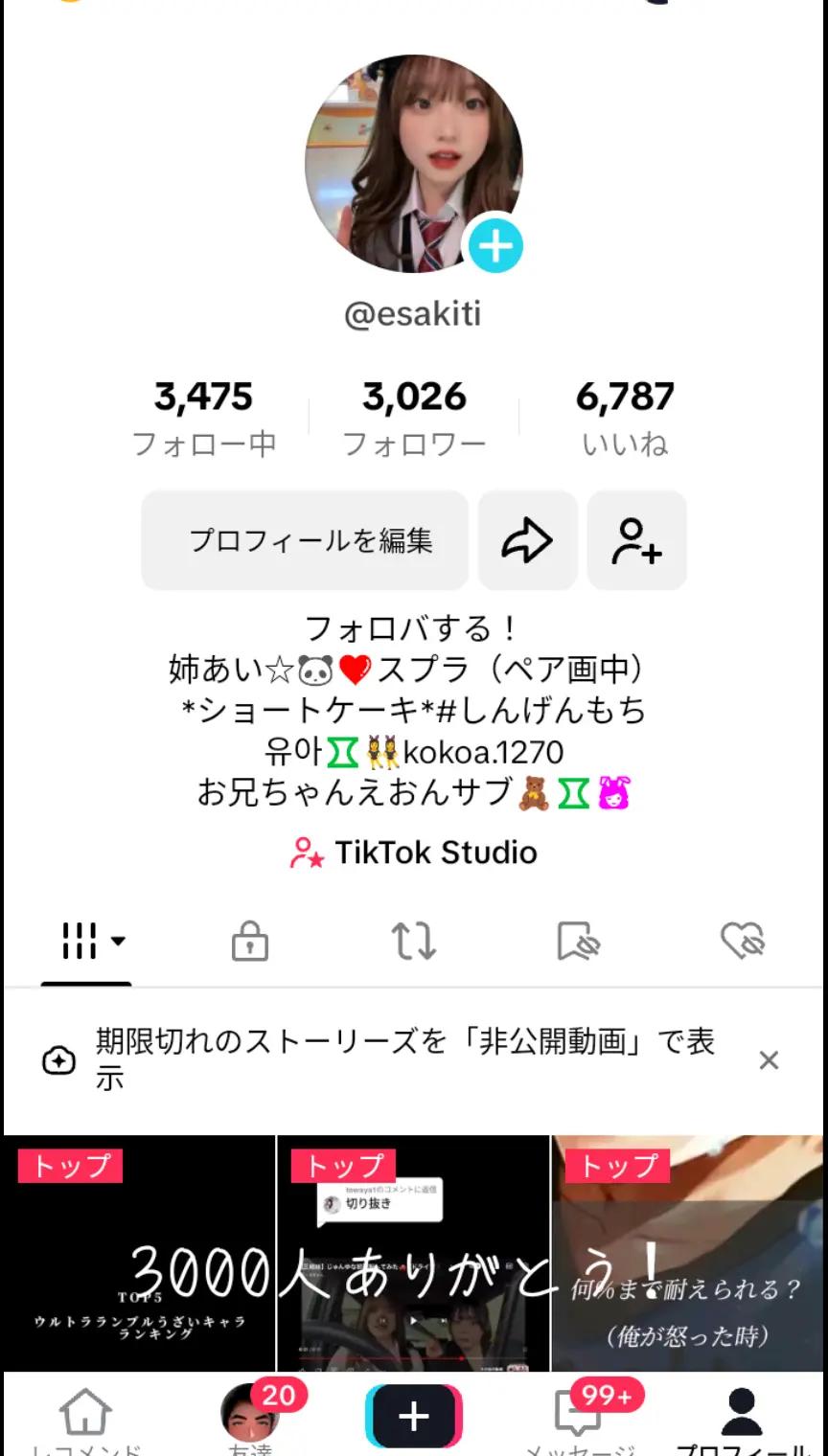828x1456 pixels.
Task: Open the hidden favorites bookmark tab
Action: pos(578,941)
